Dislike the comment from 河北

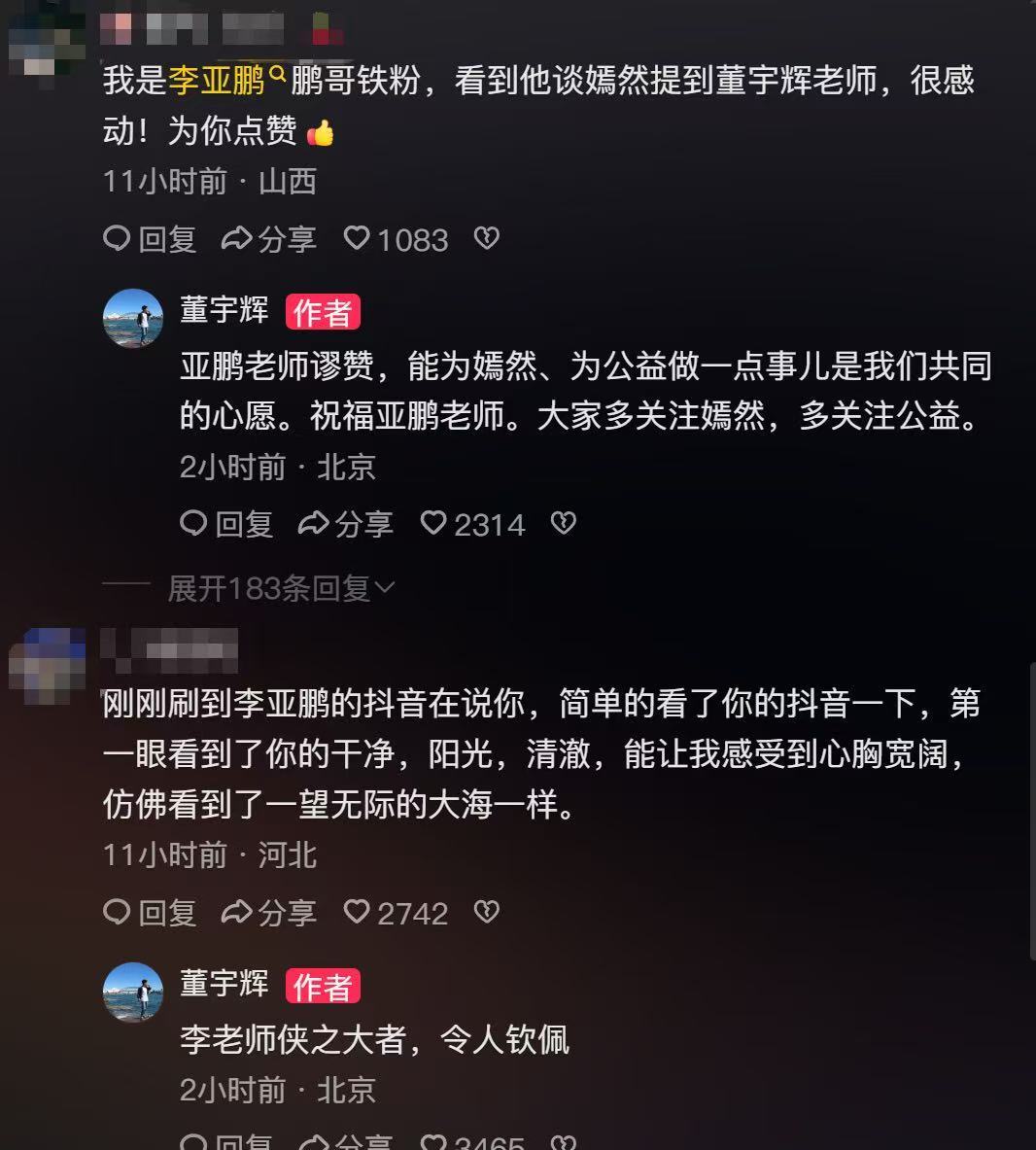tap(487, 912)
